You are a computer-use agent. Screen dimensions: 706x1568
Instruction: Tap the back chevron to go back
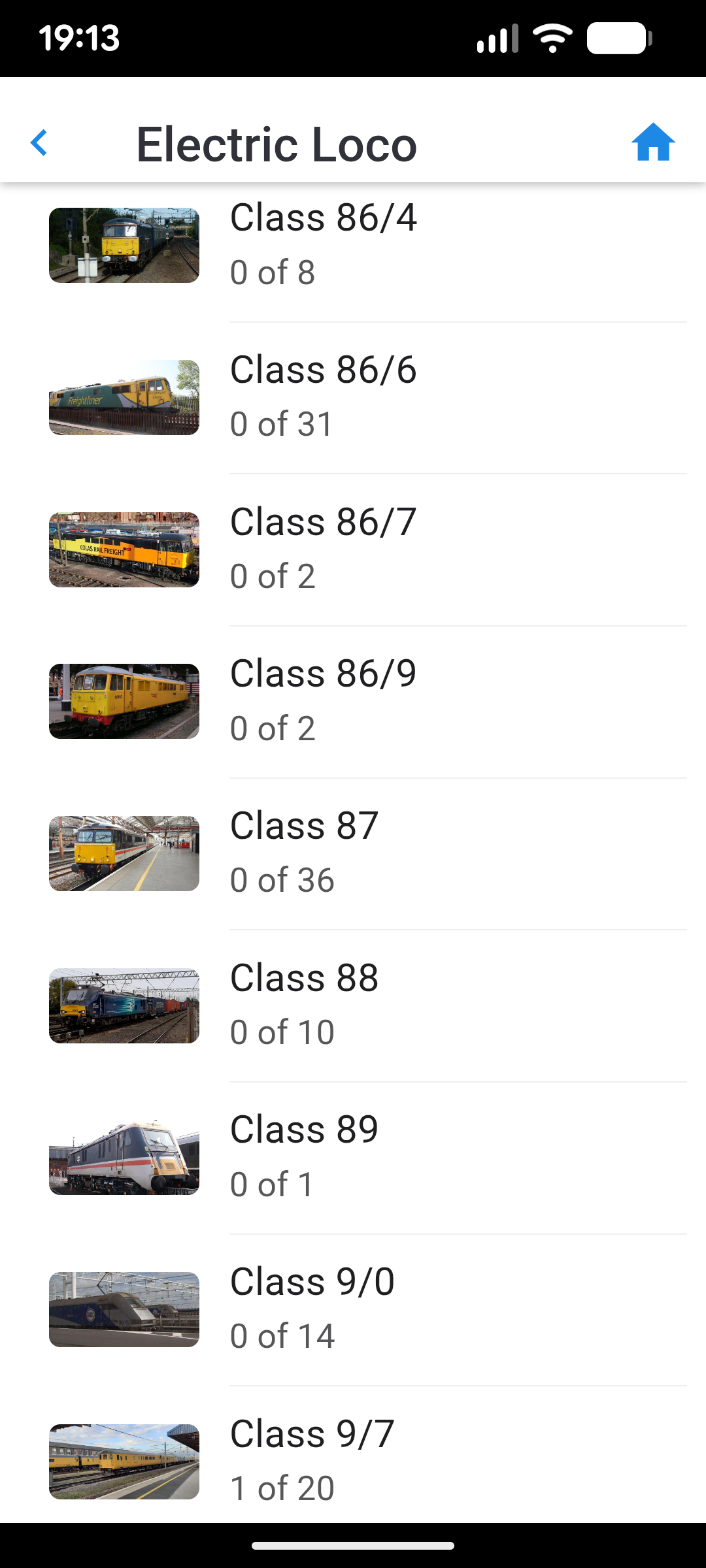pyautogui.click(x=39, y=142)
